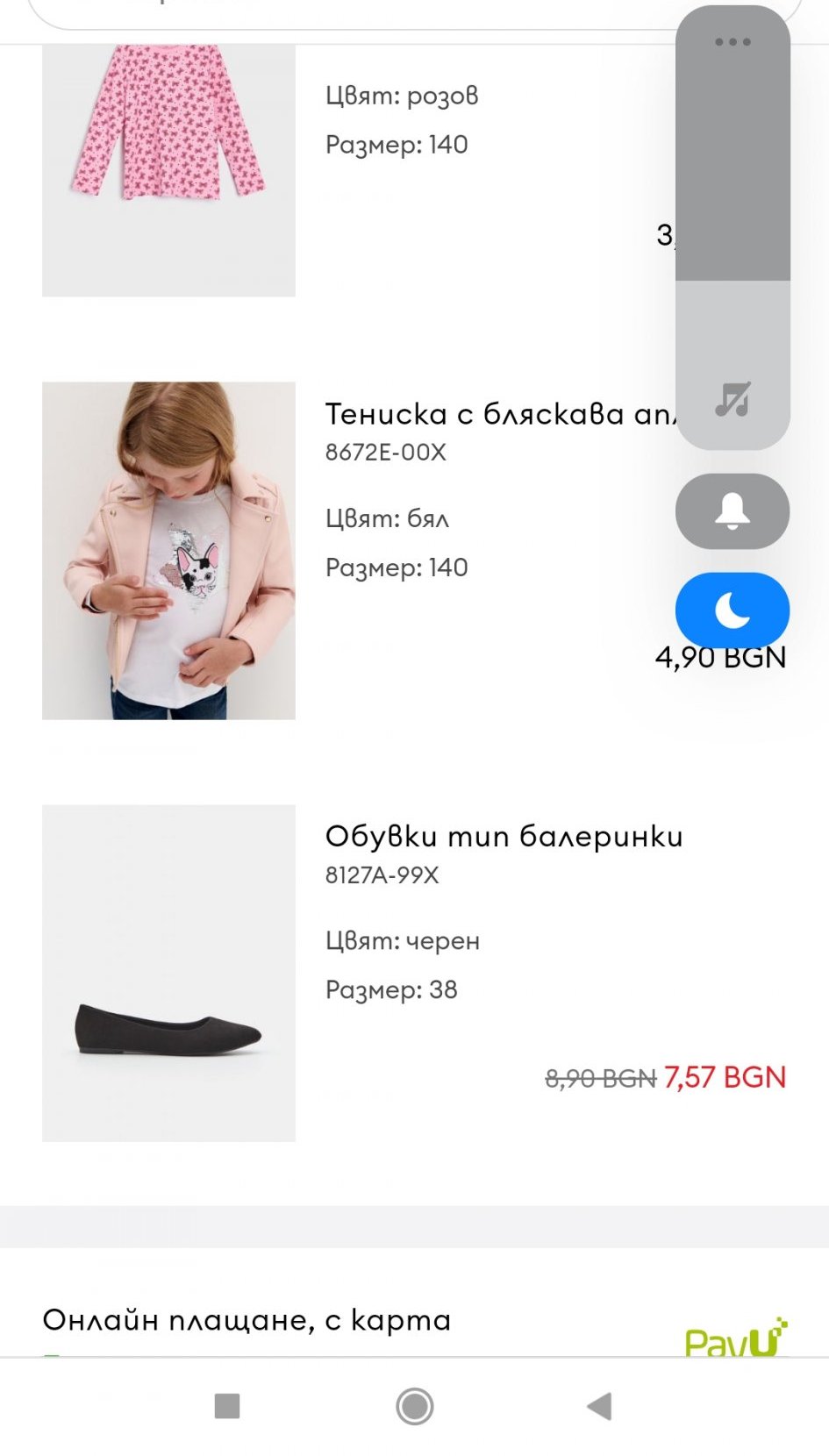Toggle Do Not Disturb moon button

(733, 610)
